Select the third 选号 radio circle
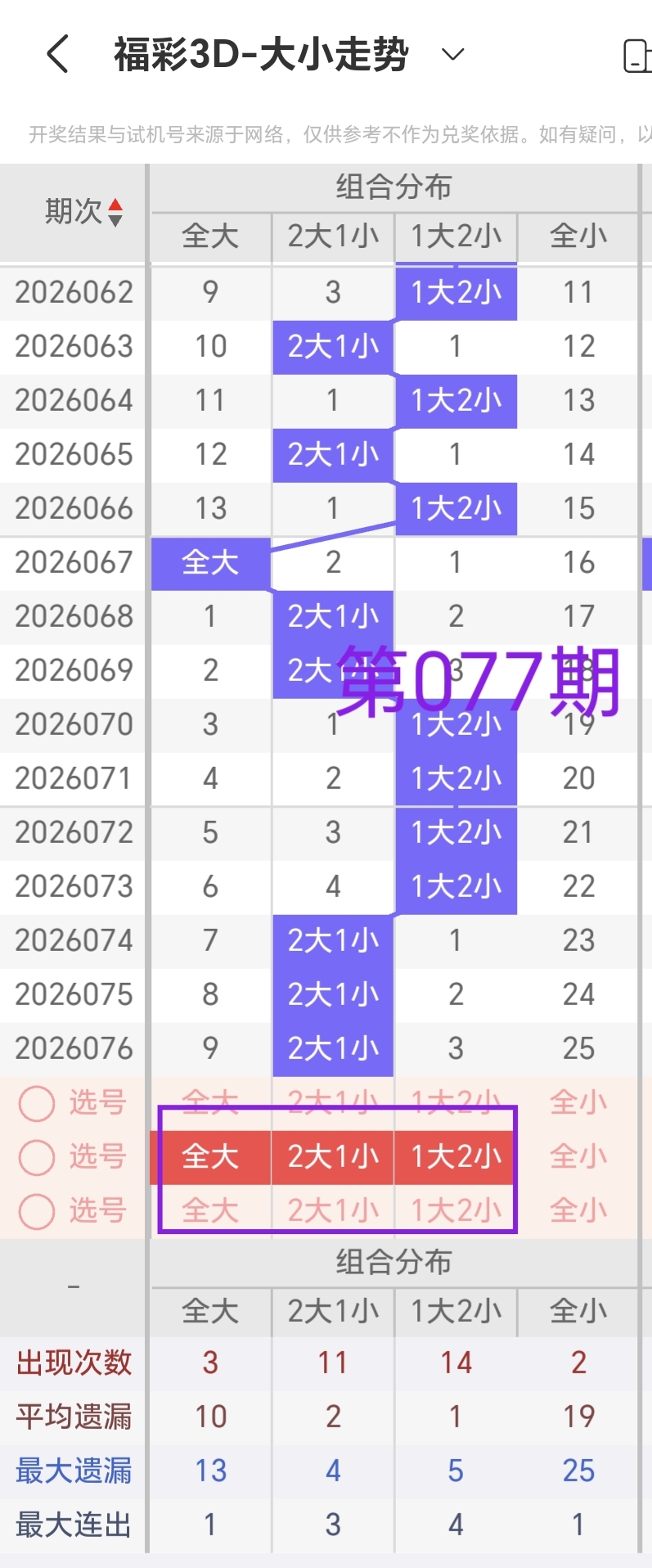The image size is (652, 1568). 36,1211
